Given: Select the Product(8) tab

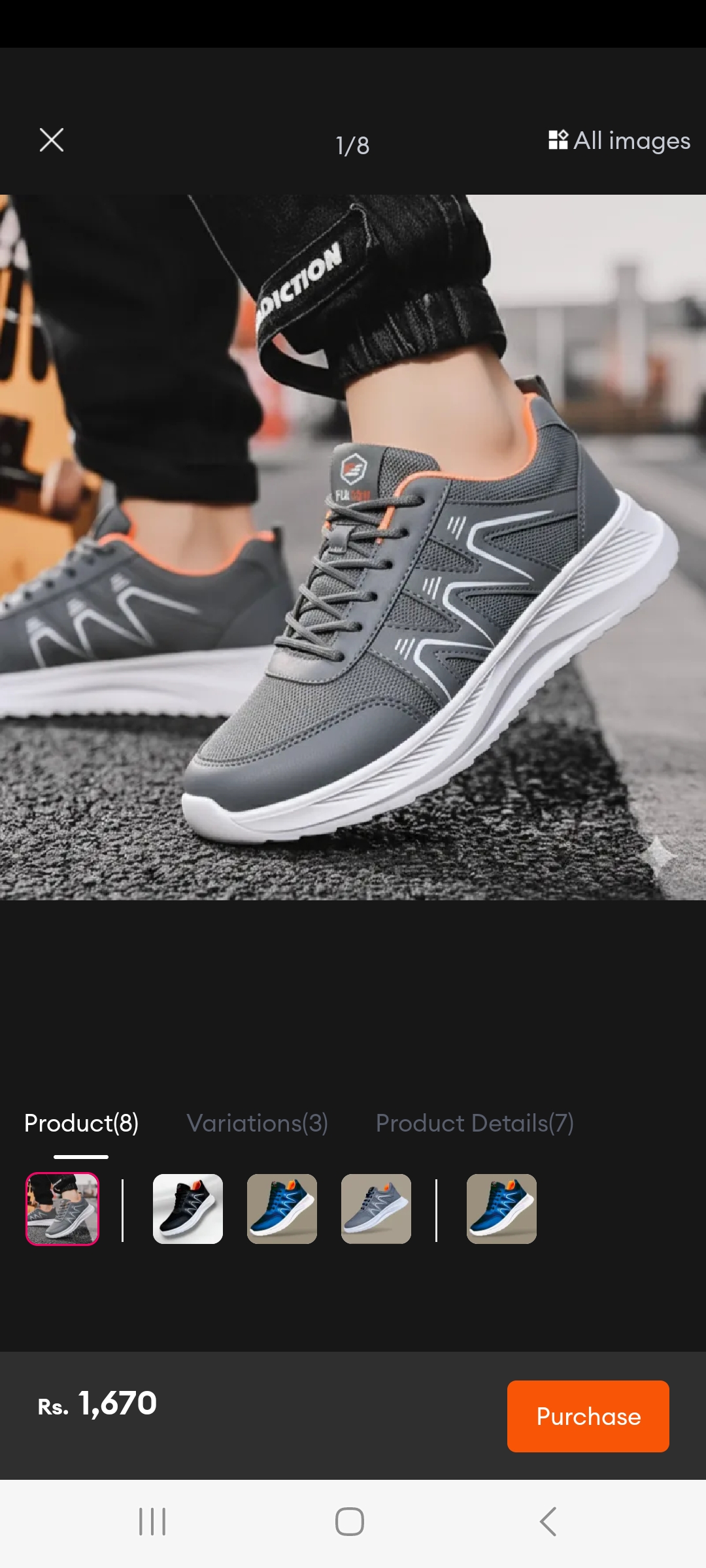Looking at the screenshot, I should (x=81, y=1123).
